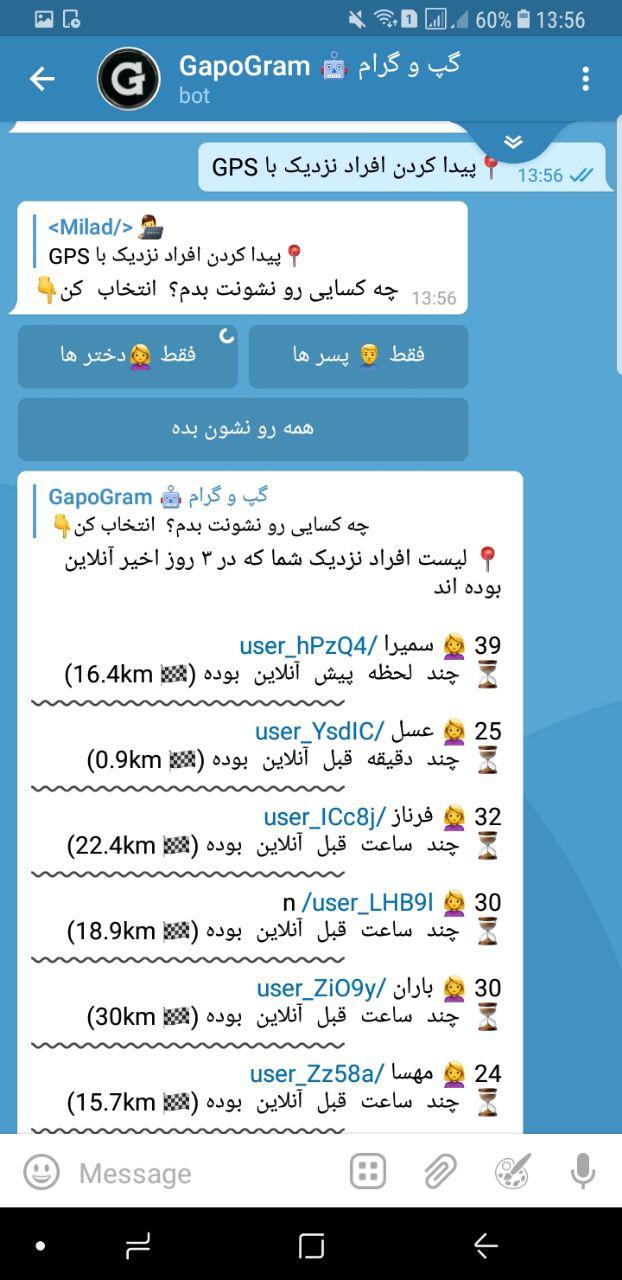622x1280 pixels.
Task: Record a voice message
Action: coord(583,1172)
